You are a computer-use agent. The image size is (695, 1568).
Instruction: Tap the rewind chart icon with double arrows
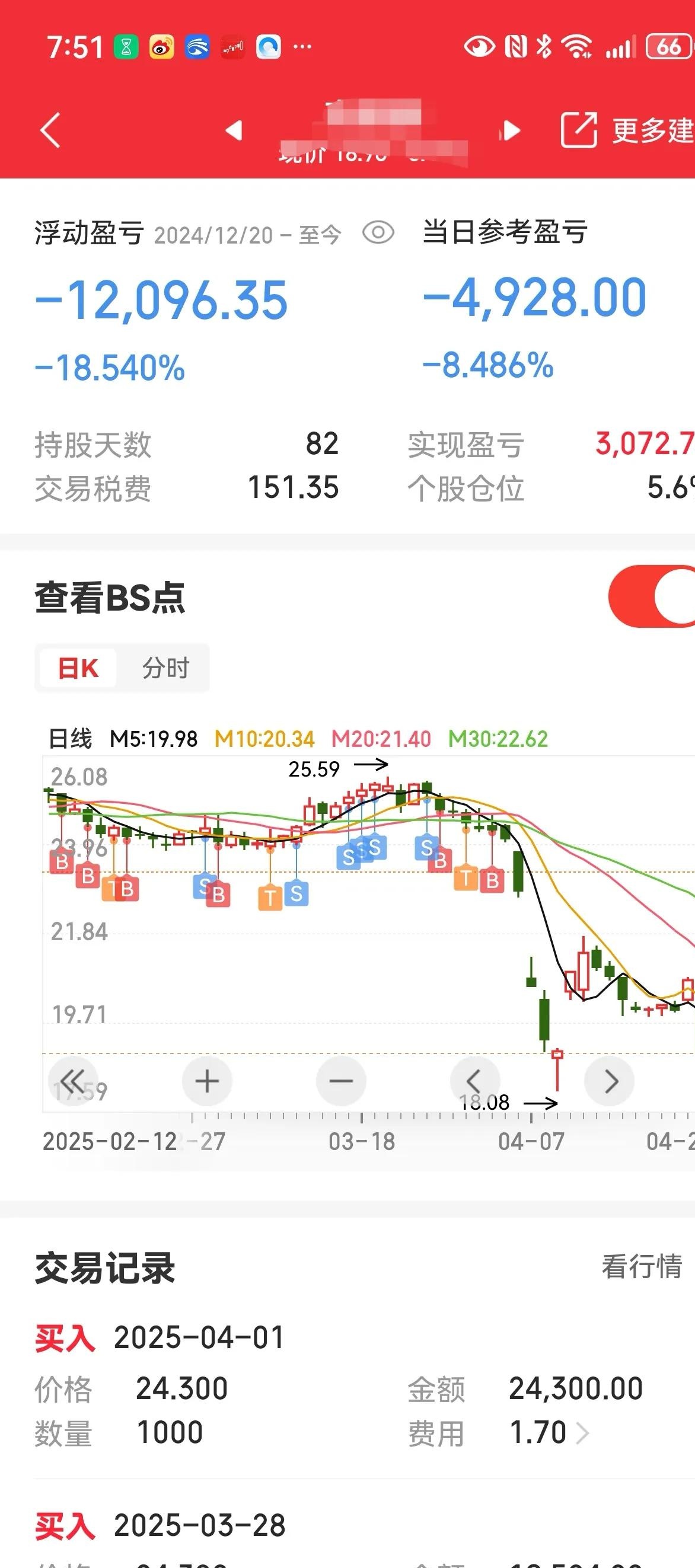click(72, 1081)
